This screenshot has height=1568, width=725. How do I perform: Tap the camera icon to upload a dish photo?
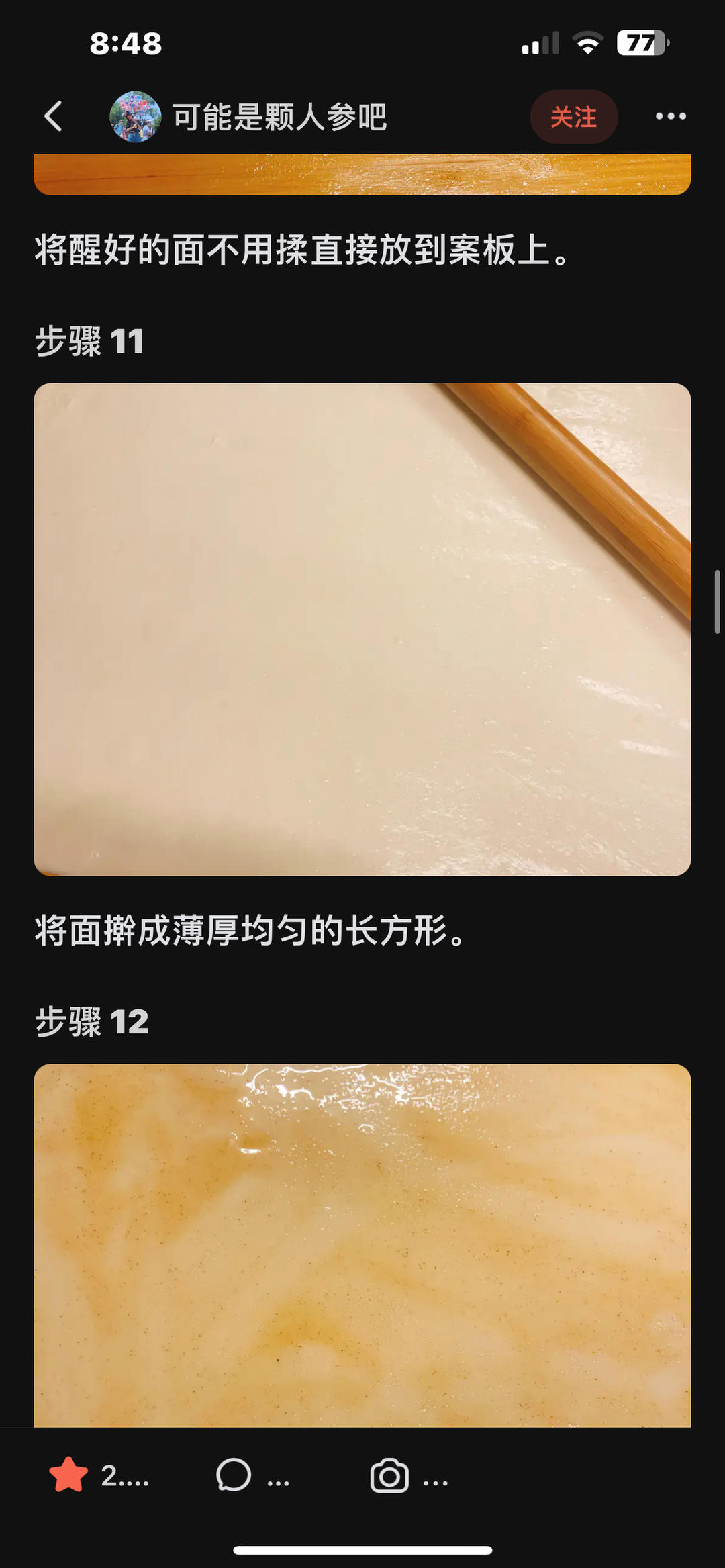(x=389, y=1475)
